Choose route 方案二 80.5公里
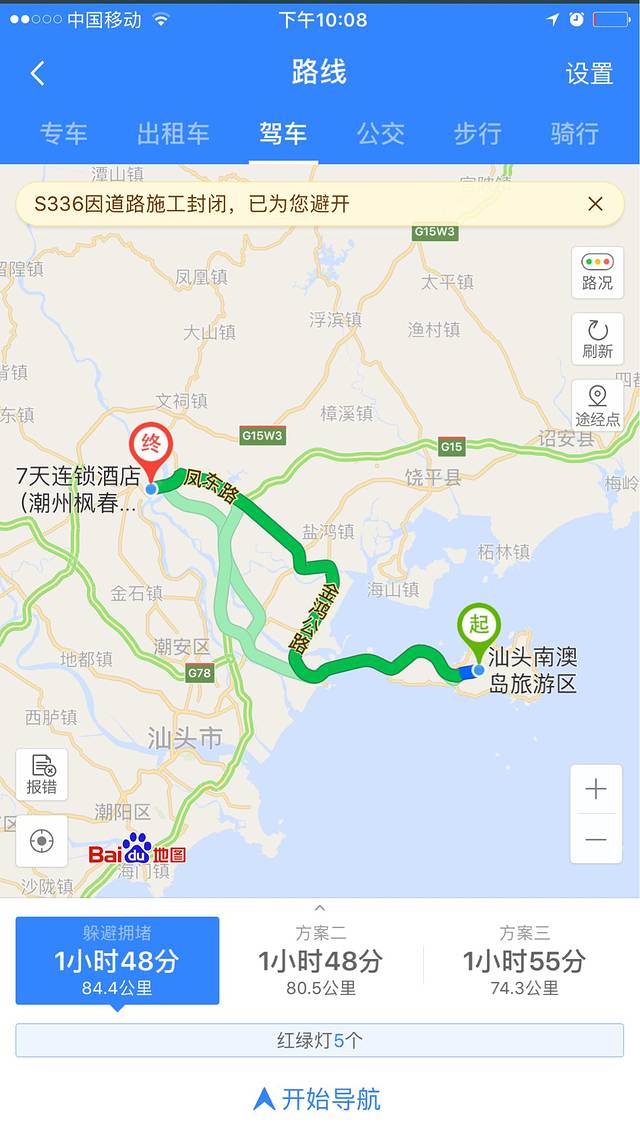 pos(320,961)
